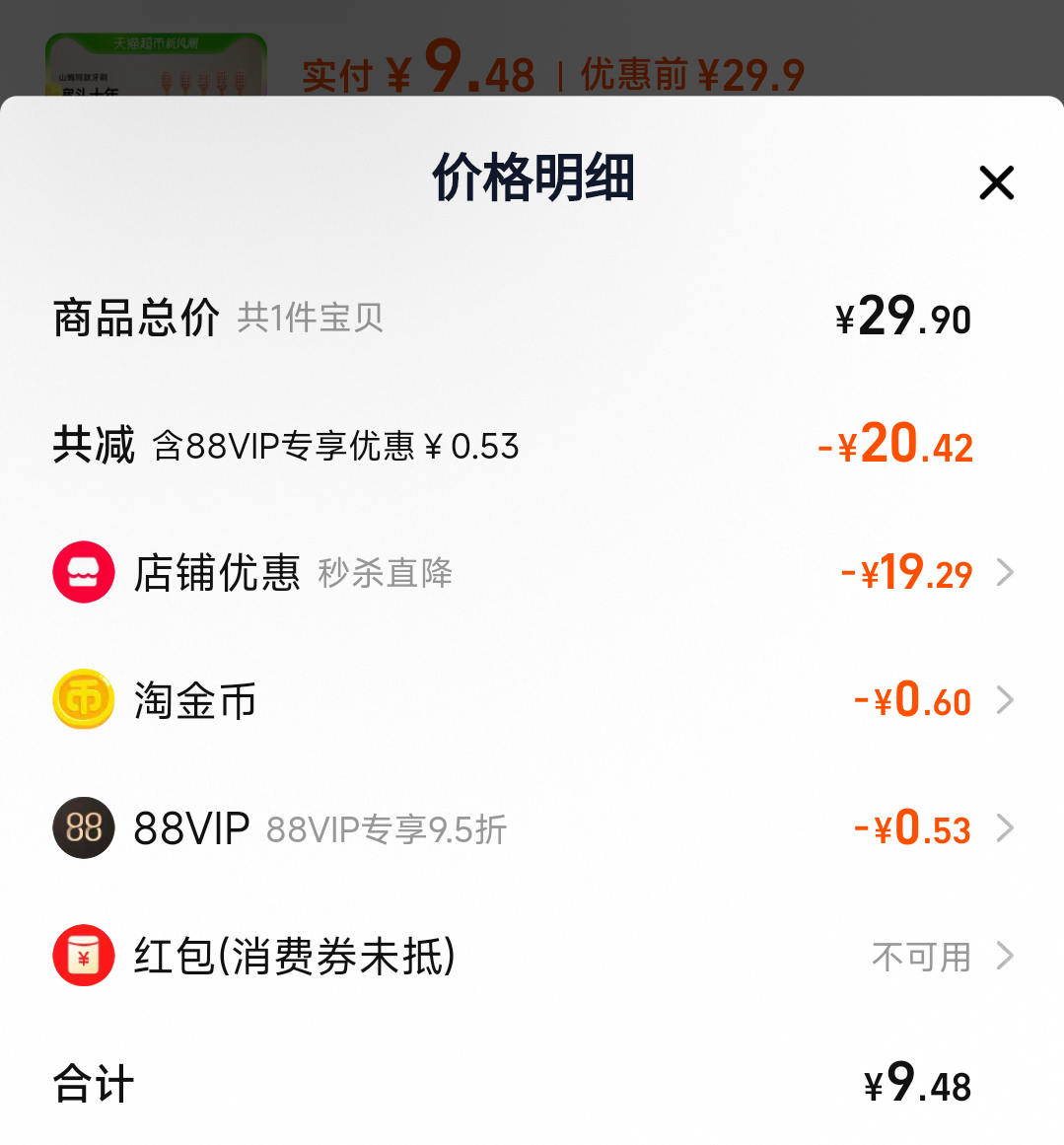Expand the 88VIP discount details chevron

coord(1006,828)
